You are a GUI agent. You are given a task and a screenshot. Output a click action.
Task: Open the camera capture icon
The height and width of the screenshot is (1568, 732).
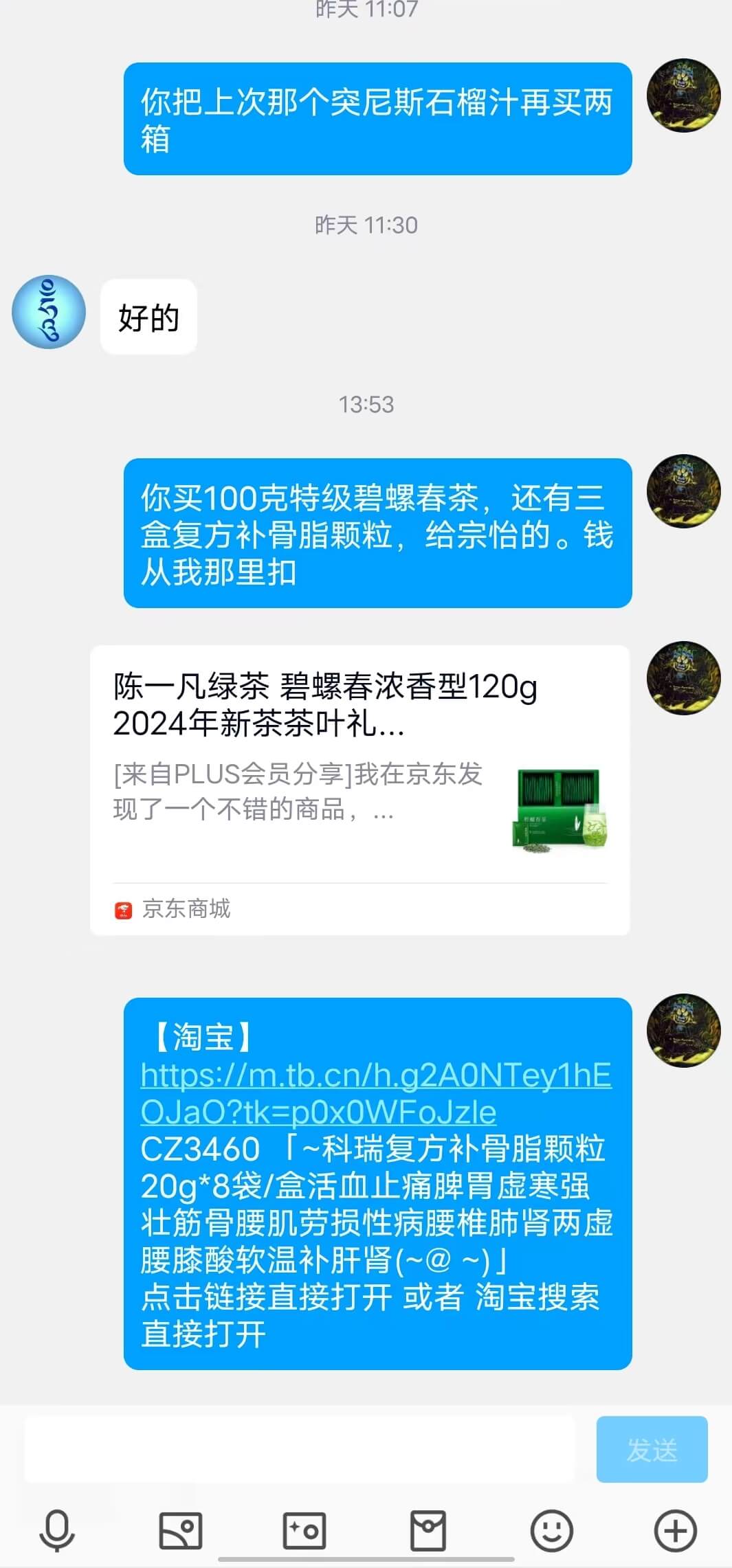304,1530
